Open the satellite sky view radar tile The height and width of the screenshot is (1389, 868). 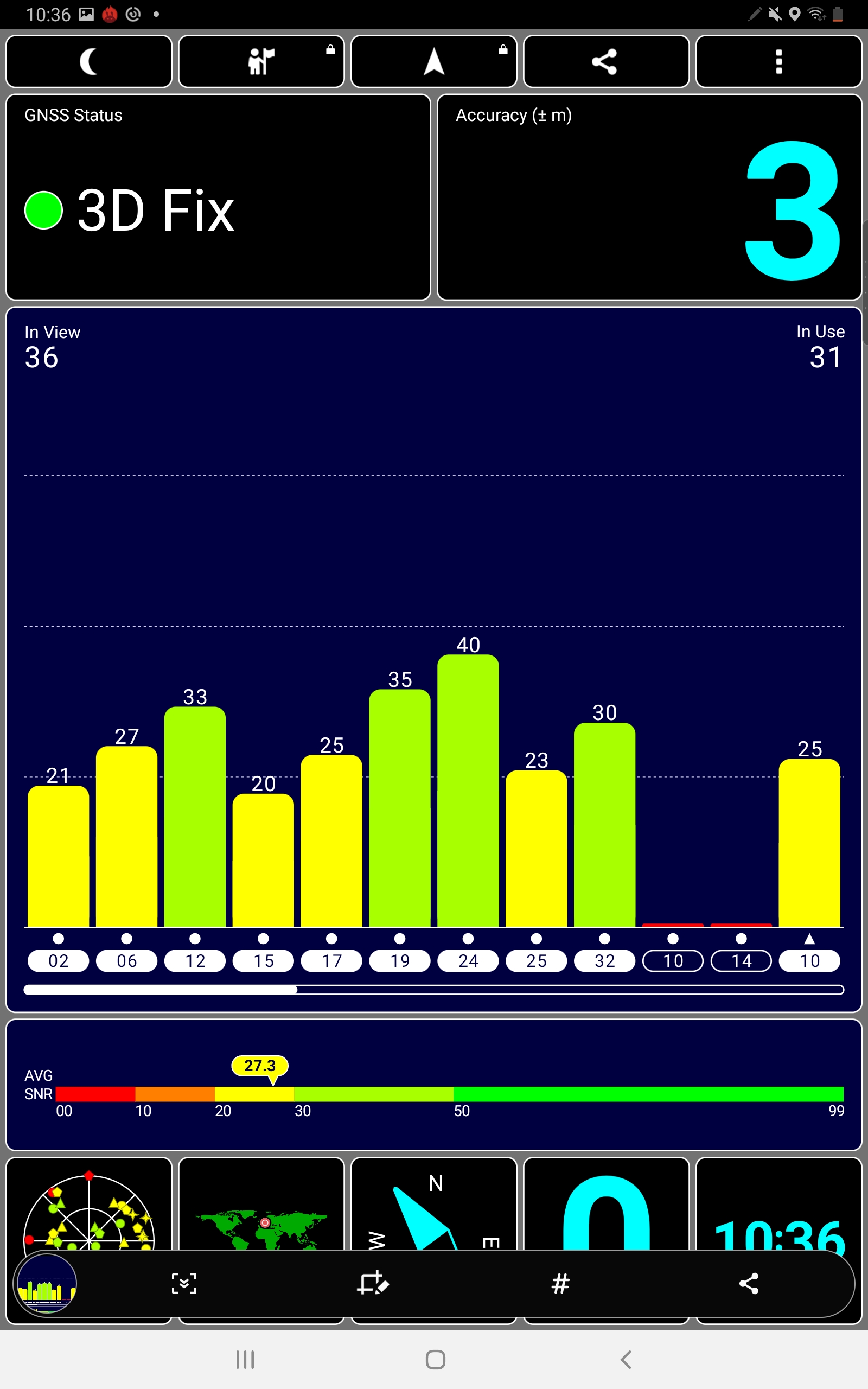tap(89, 1204)
